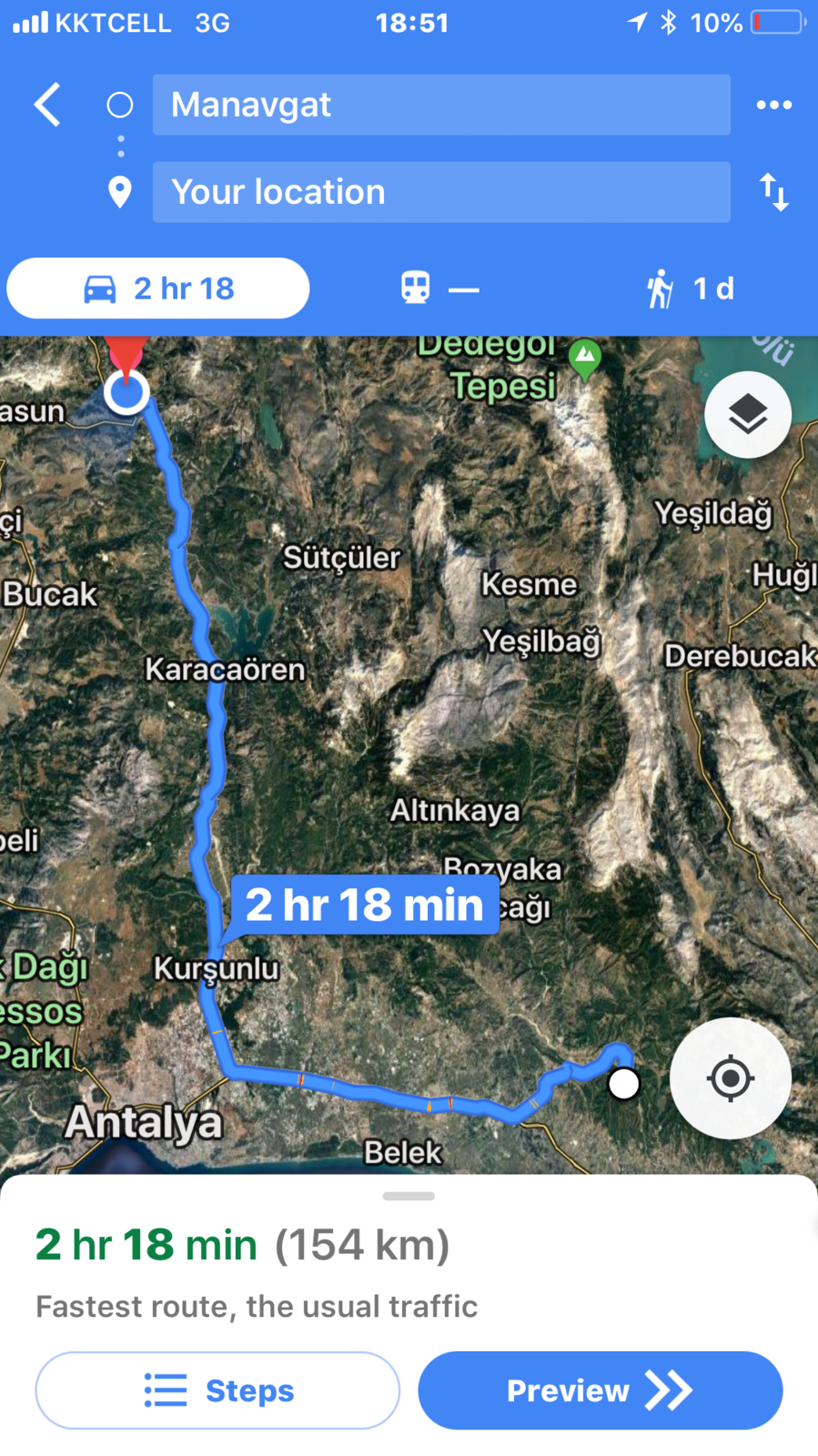Select driving mode 2 hr 18
818x1456 pixels.
tap(158, 288)
